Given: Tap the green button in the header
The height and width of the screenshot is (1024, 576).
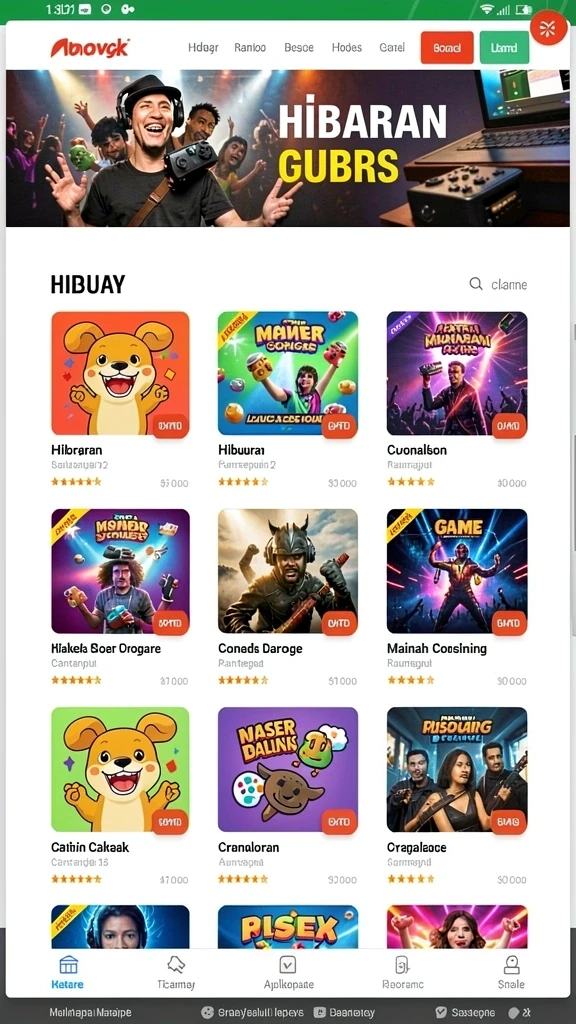Looking at the screenshot, I should pos(504,48).
